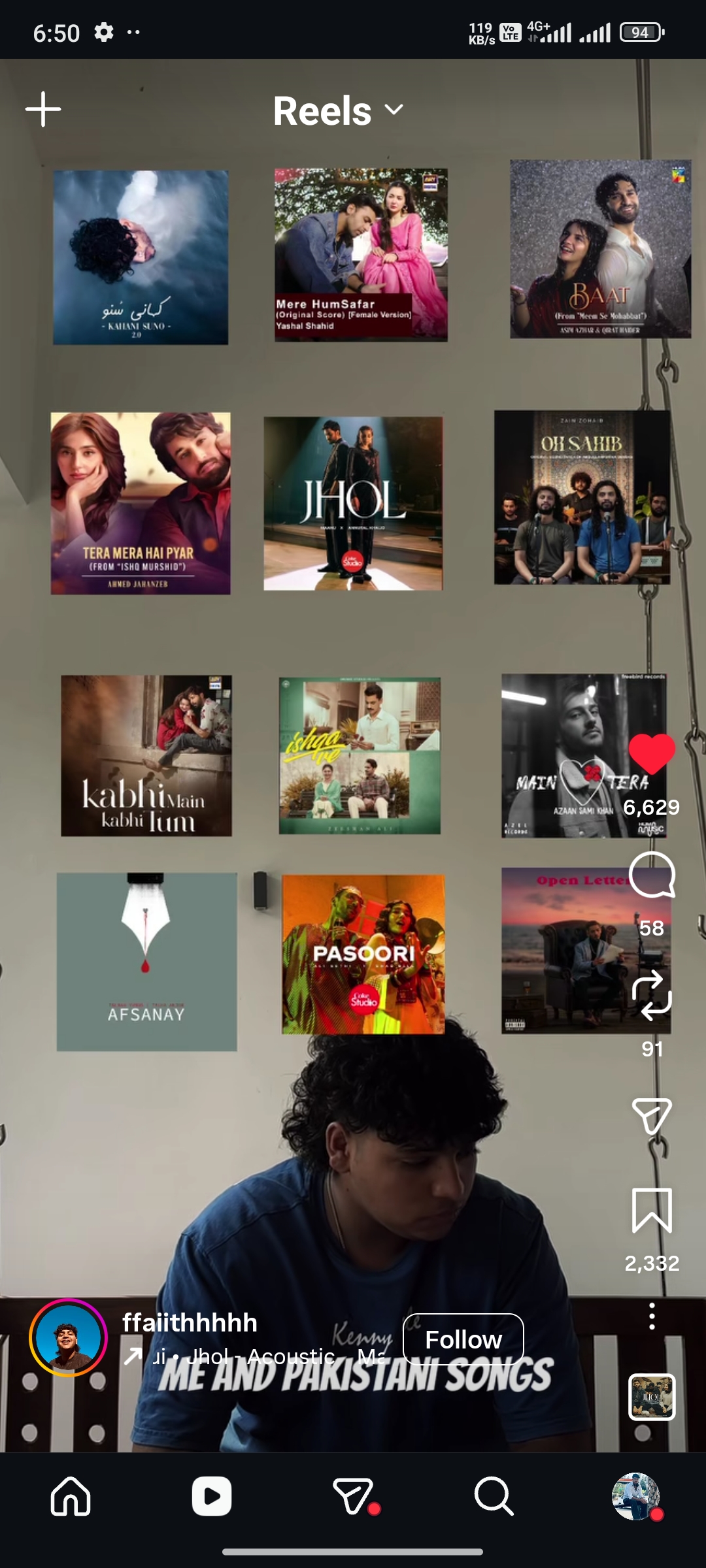Go to the Home tab
Image resolution: width=706 pixels, height=1568 pixels.
[71, 1496]
